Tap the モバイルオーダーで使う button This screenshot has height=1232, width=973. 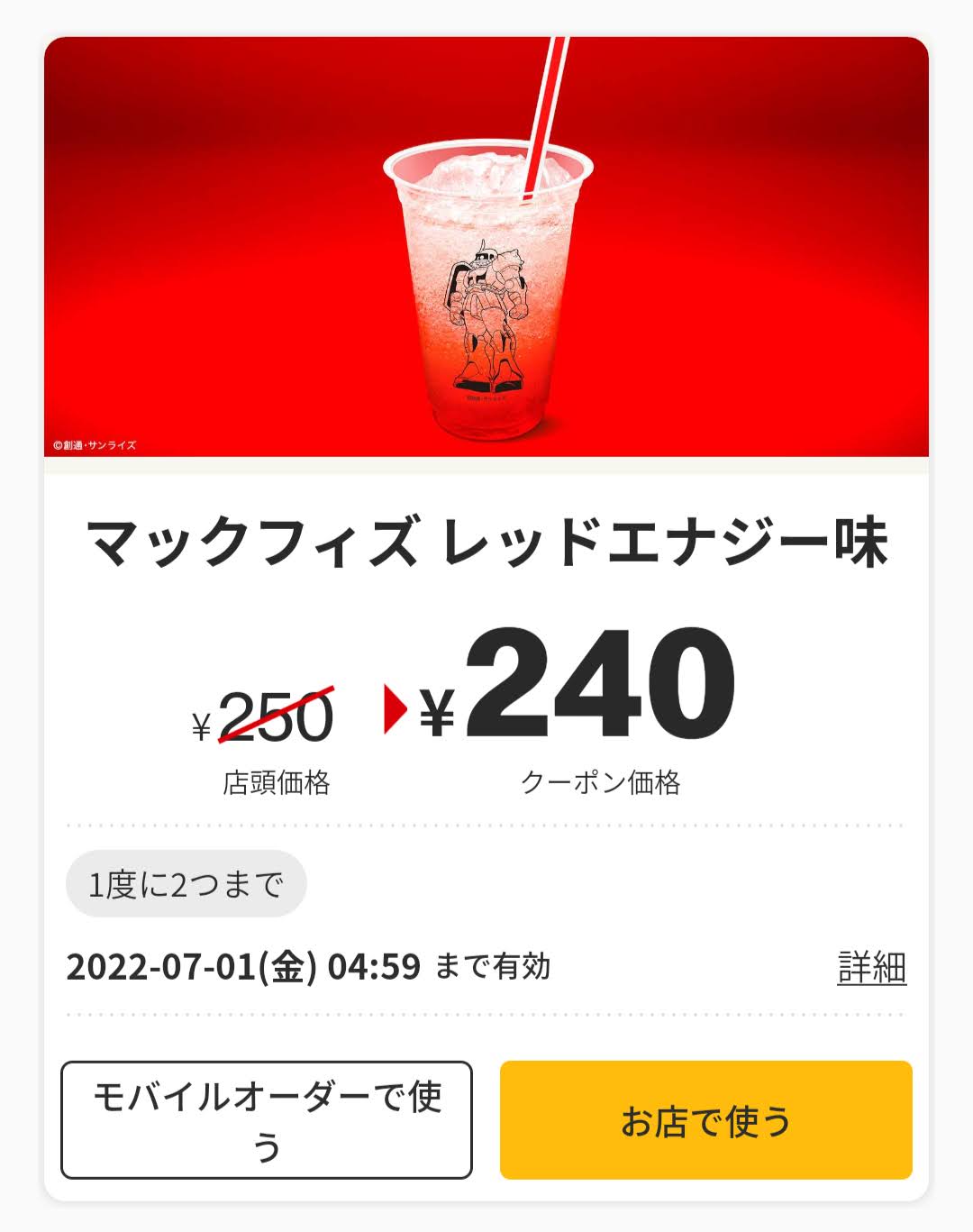click(x=267, y=1120)
